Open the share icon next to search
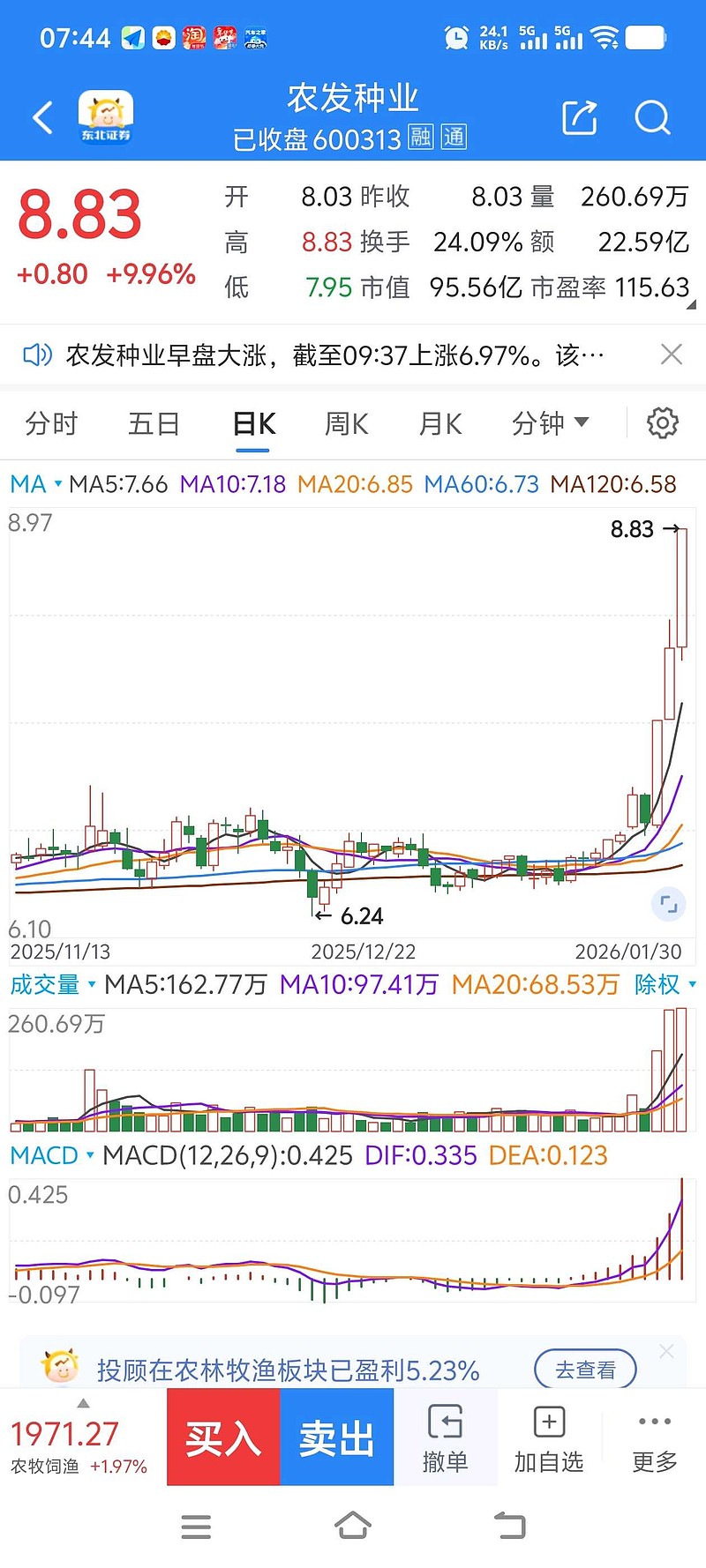The image size is (706, 1568). tap(580, 118)
